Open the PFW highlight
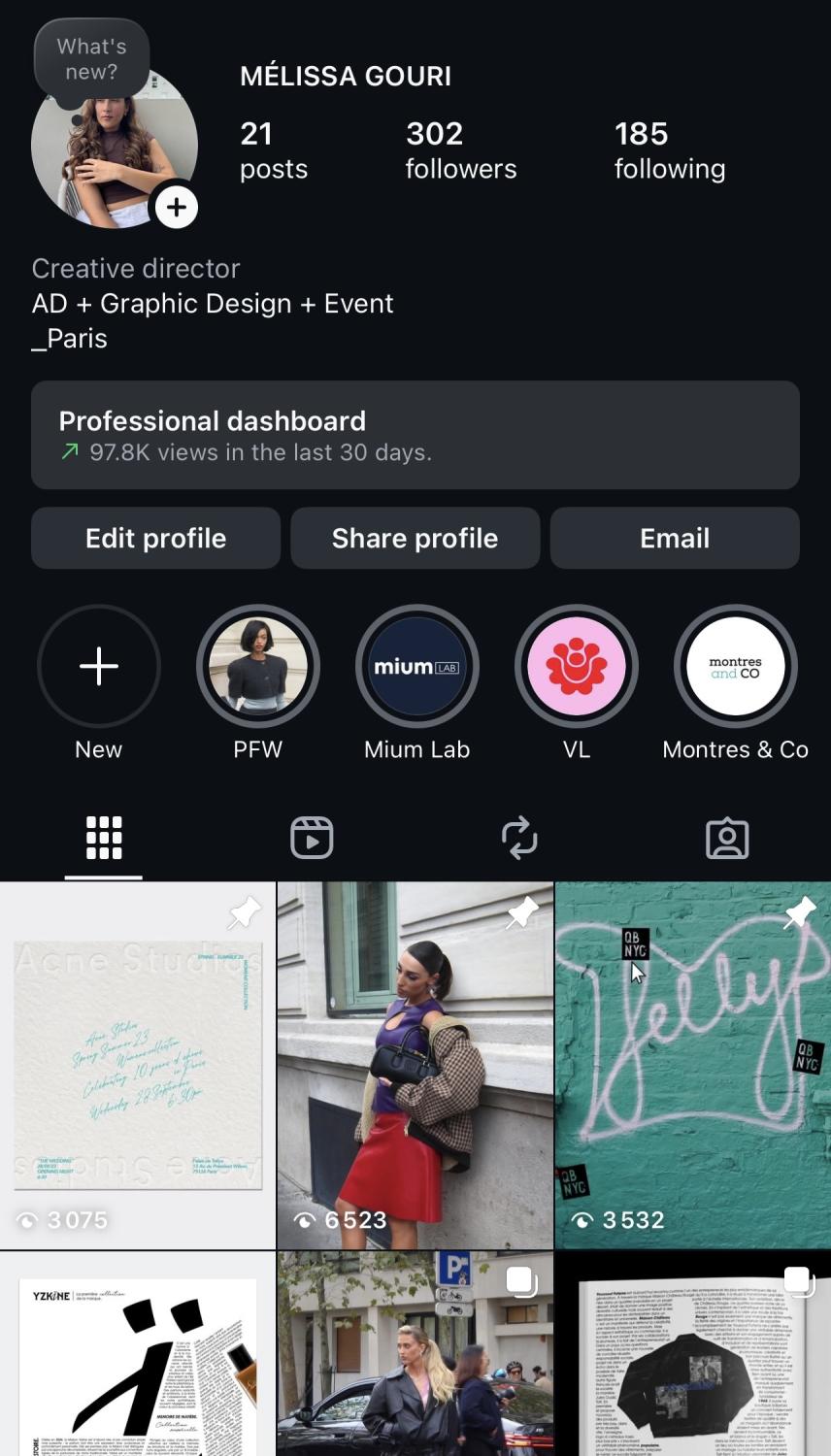This screenshot has height=1456, width=831. [258, 667]
